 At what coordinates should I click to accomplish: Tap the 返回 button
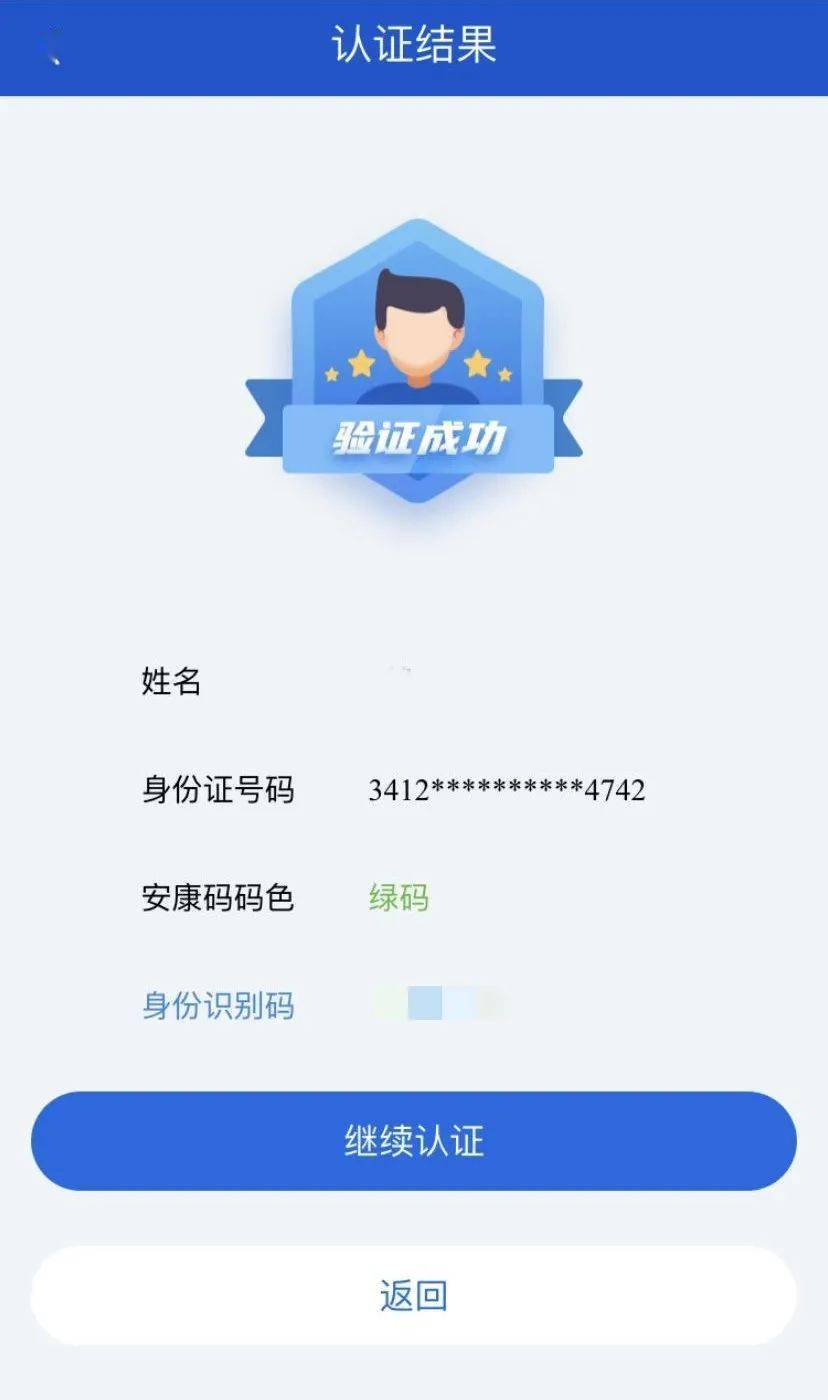coord(414,1294)
